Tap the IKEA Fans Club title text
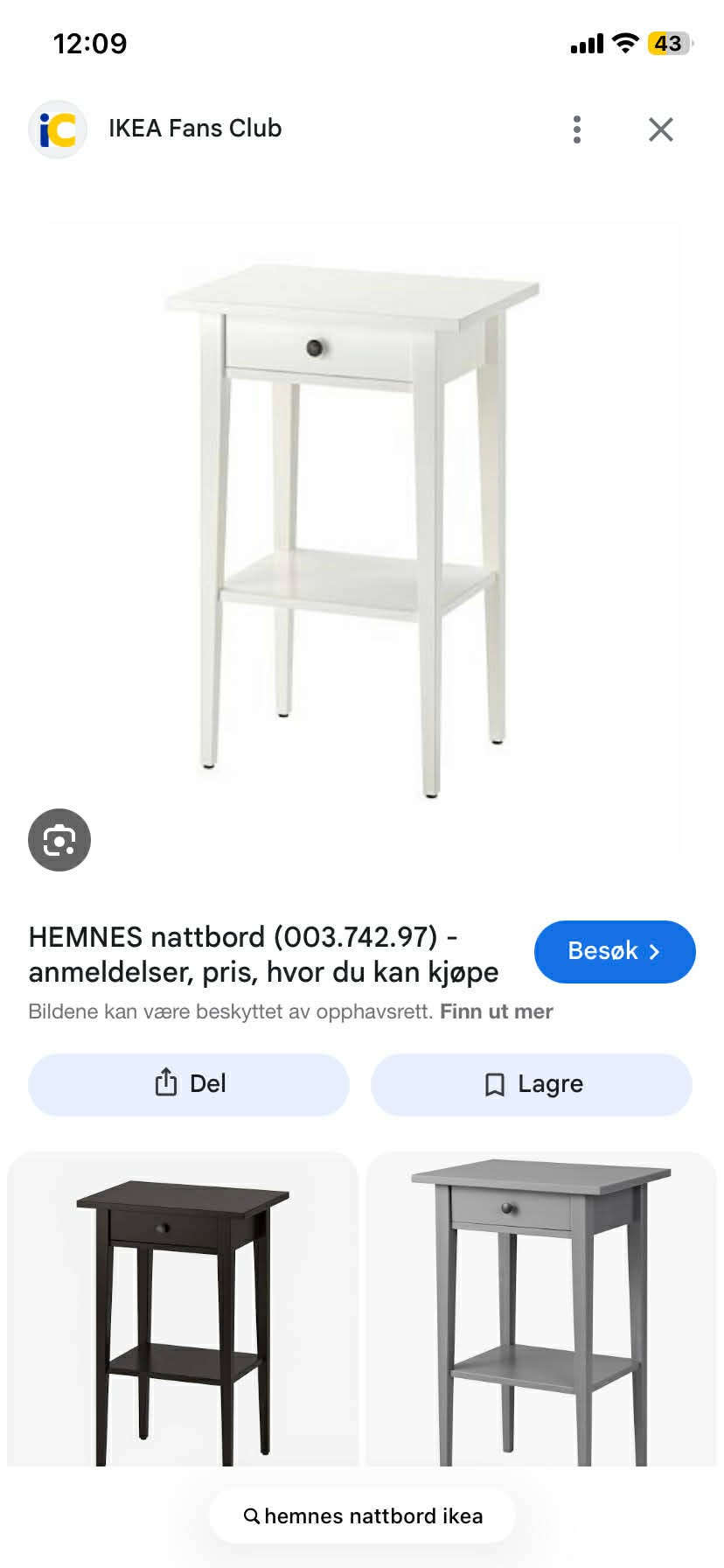The width and height of the screenshot is (724, 1568). coord(194,128)
